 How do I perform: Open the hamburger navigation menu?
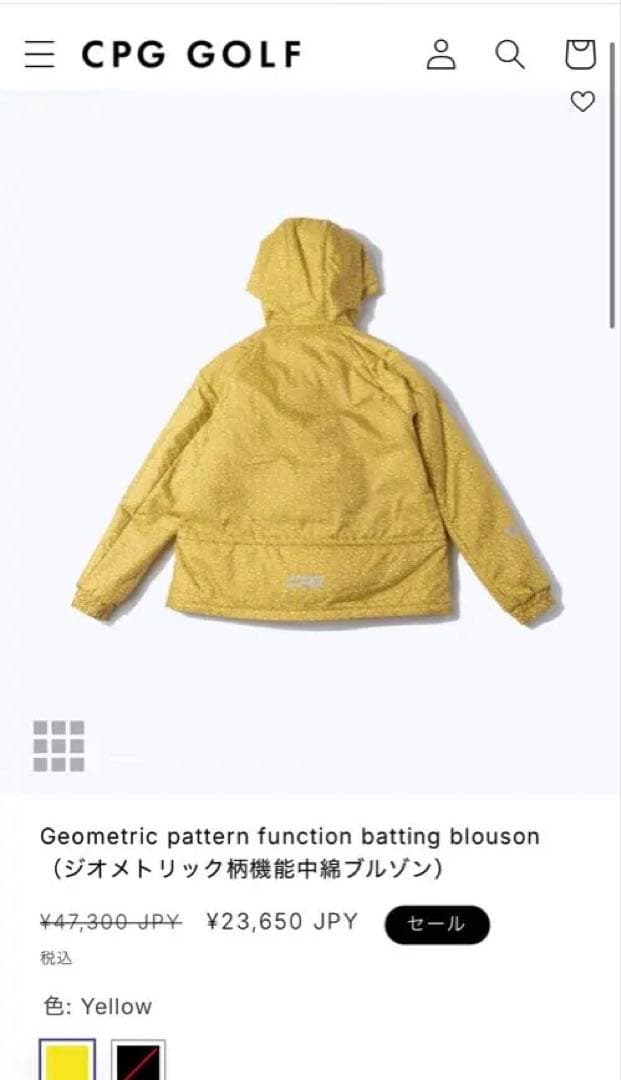40,54
